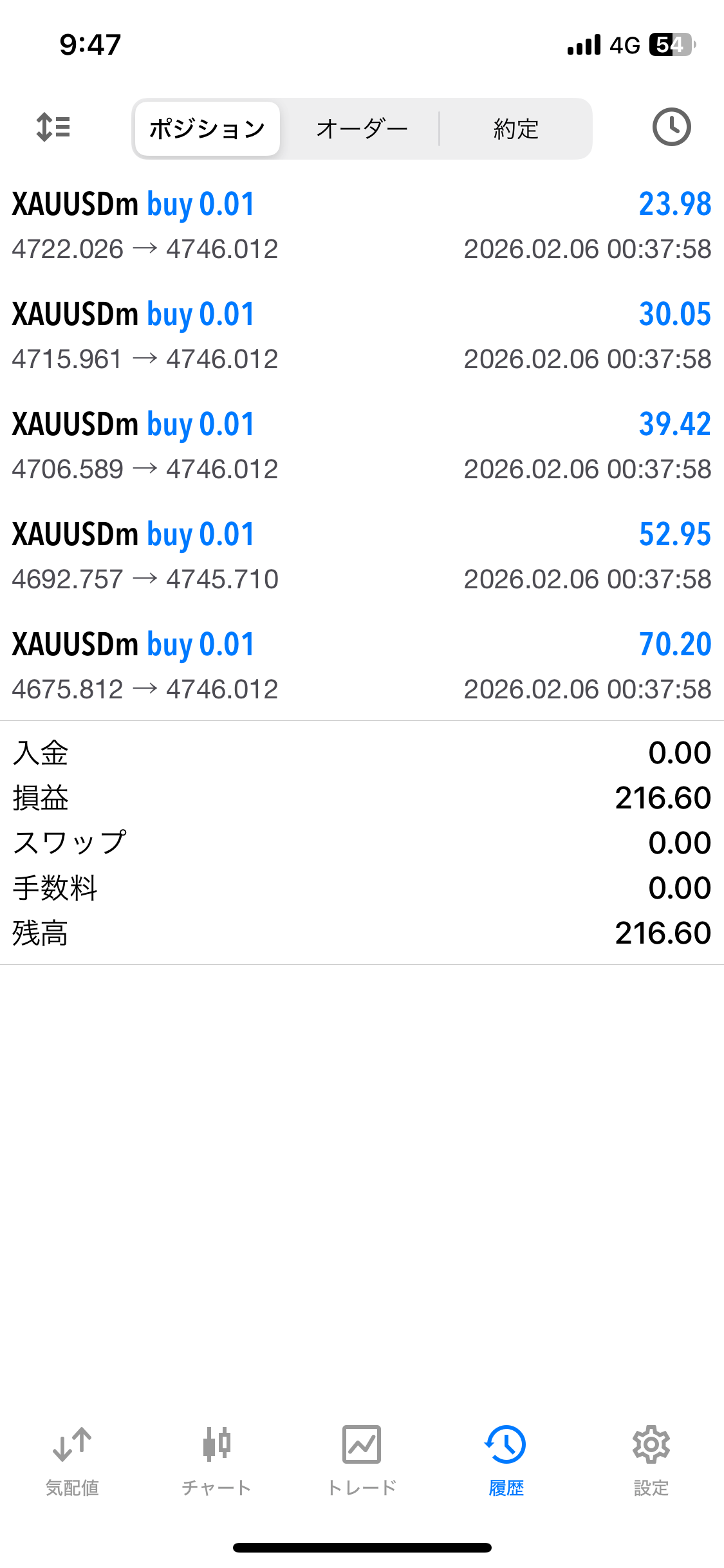The height and width of the screenshot is (1568, 724).
Task: Open the sort options icon
Action: point(53,127)
